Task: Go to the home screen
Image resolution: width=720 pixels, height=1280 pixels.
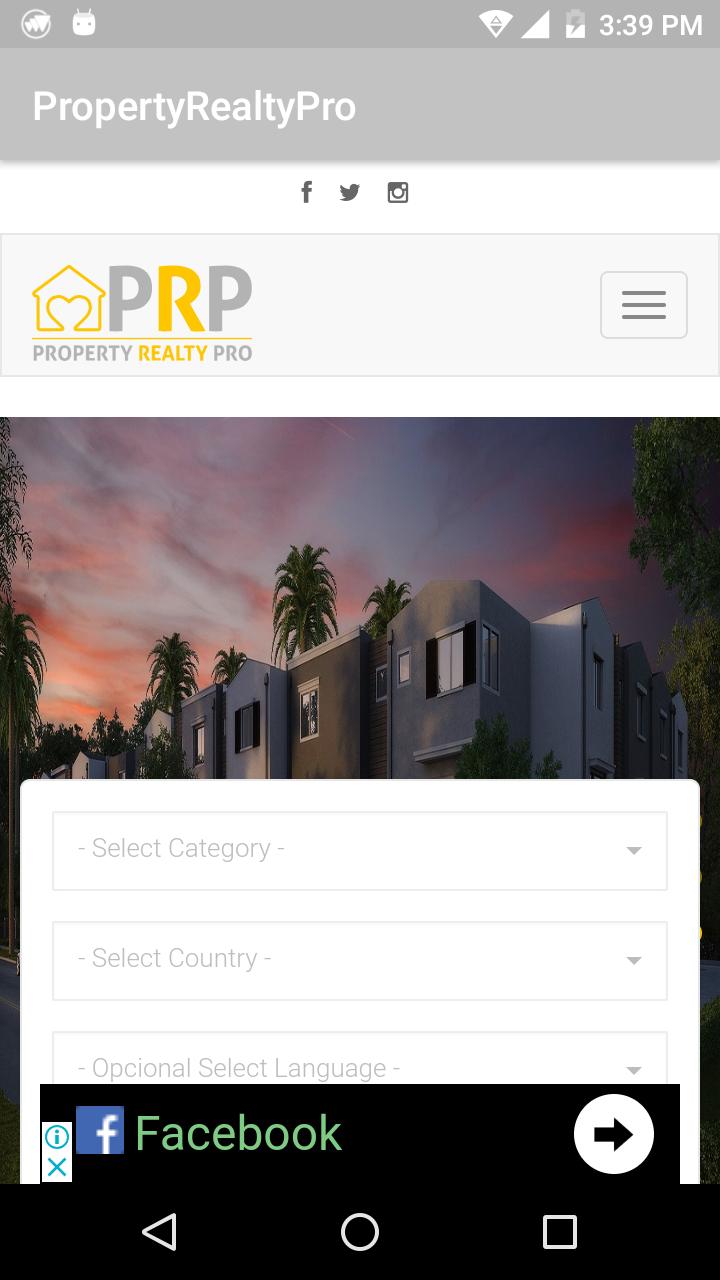Action: click(x=360, y=1232)
